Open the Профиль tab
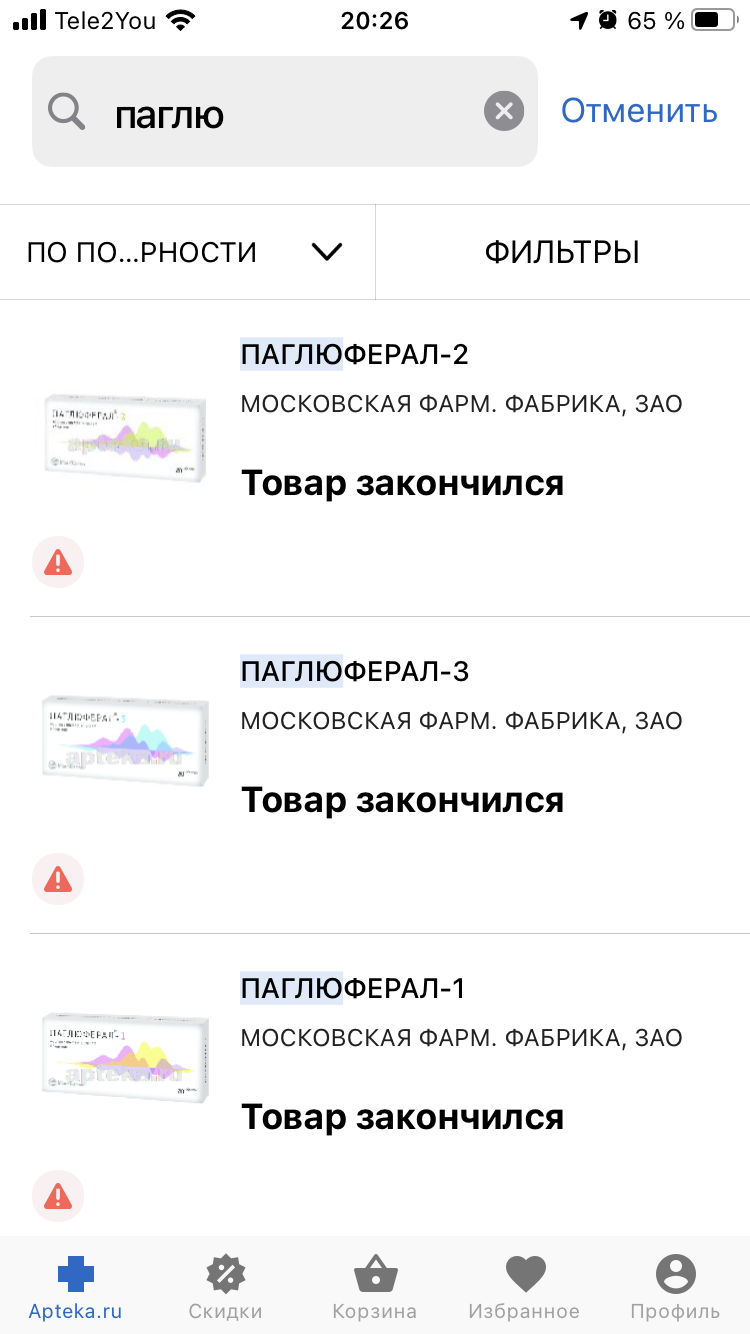750x1334 pixels. 675,1287
